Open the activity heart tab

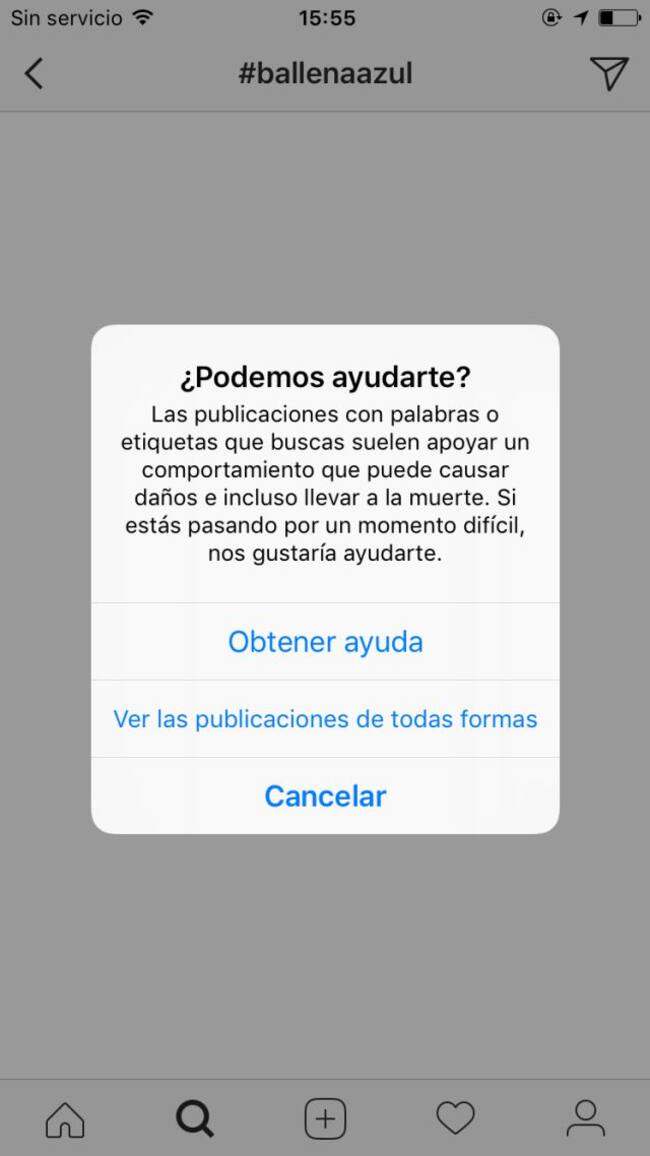point(455,1118)
